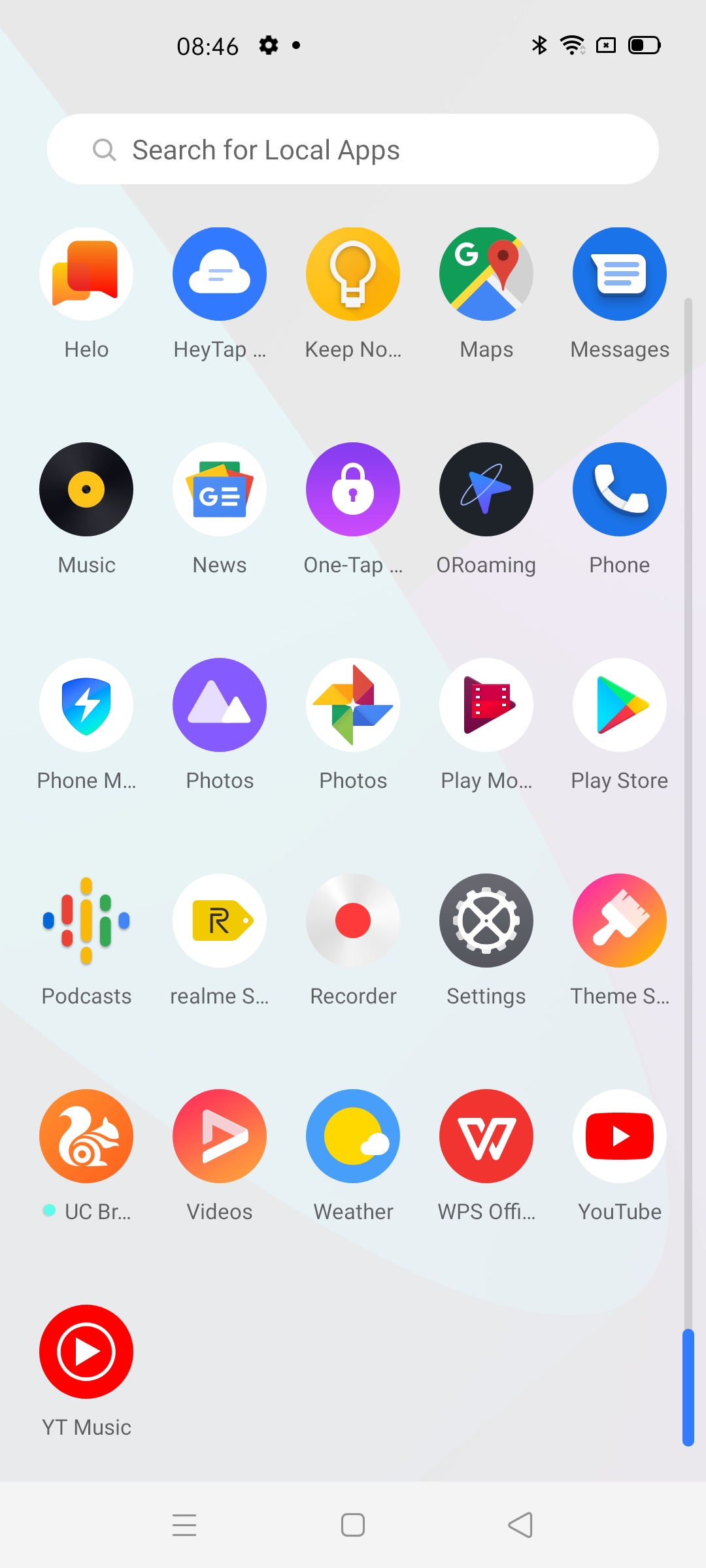Screen dimensions: 706x1568
Task: Launch UC Browser
Action: [86, 1137]
